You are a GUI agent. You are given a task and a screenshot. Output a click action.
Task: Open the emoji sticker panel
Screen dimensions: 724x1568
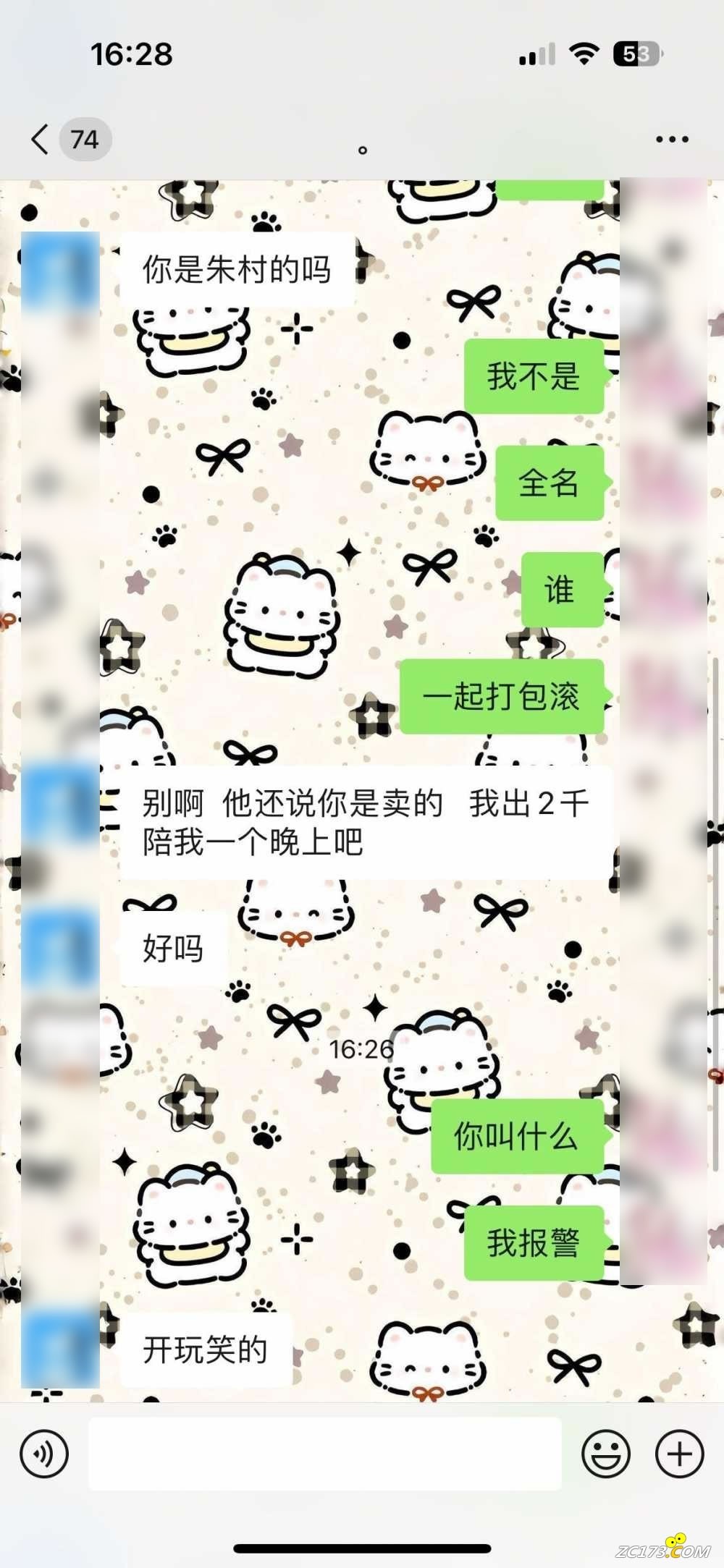[606, 1454]
